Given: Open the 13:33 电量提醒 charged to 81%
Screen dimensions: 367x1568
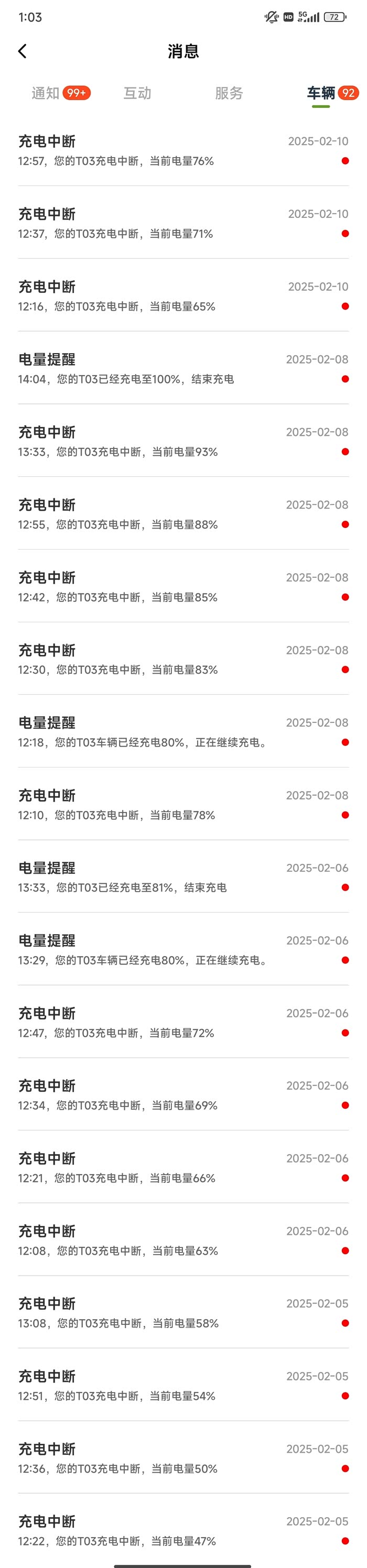Looking at the screenshot, I should [x=183, y=877].
